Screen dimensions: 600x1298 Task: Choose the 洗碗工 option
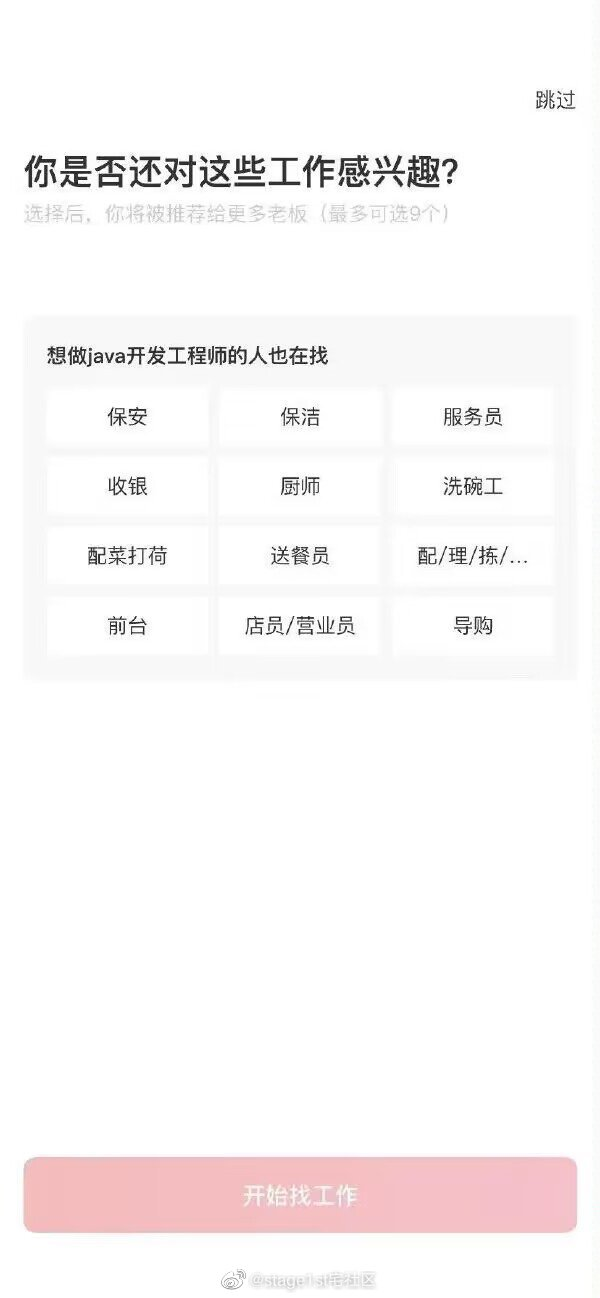tap(472, 487)
